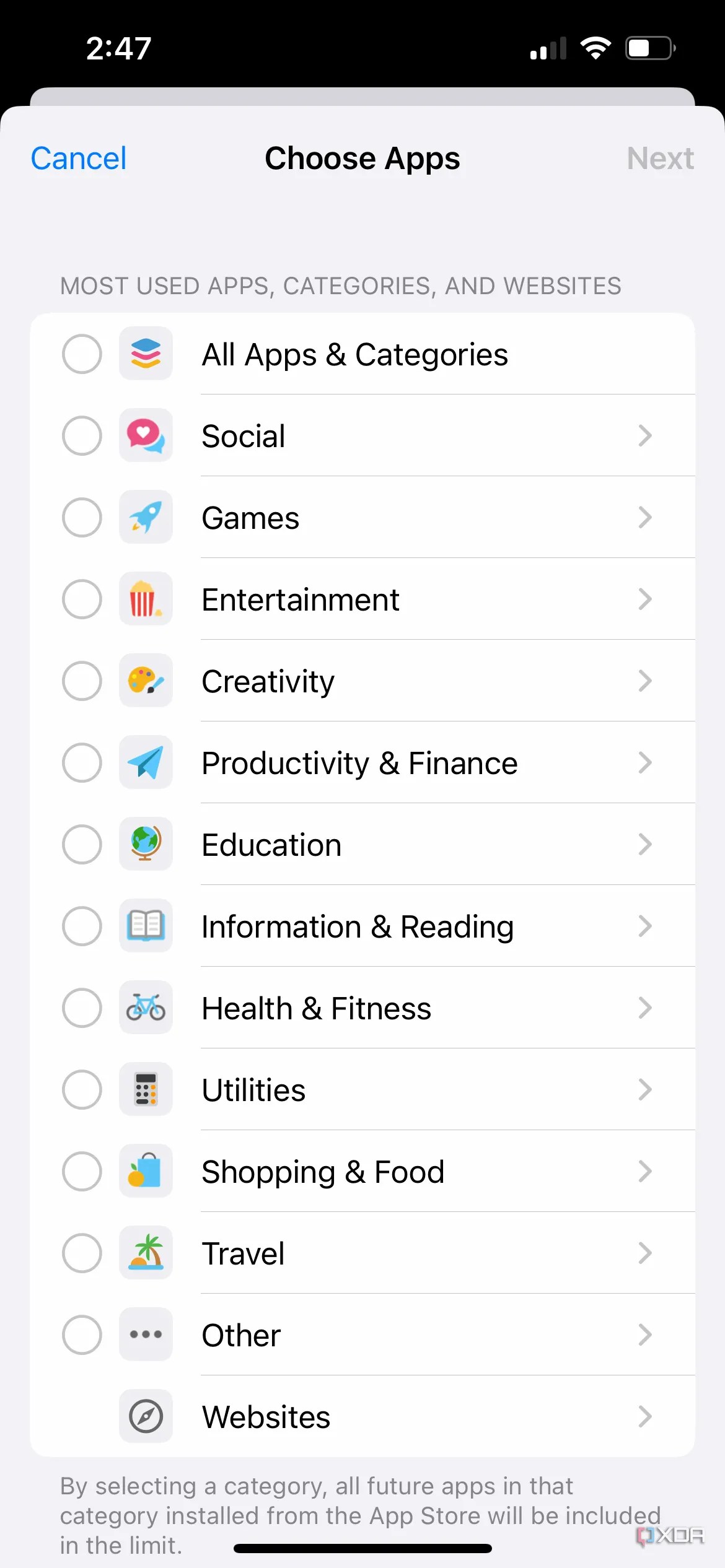Expand the Other category
The height and width of the screenshot is (1568, 725).
click(x=645, y=1335)
